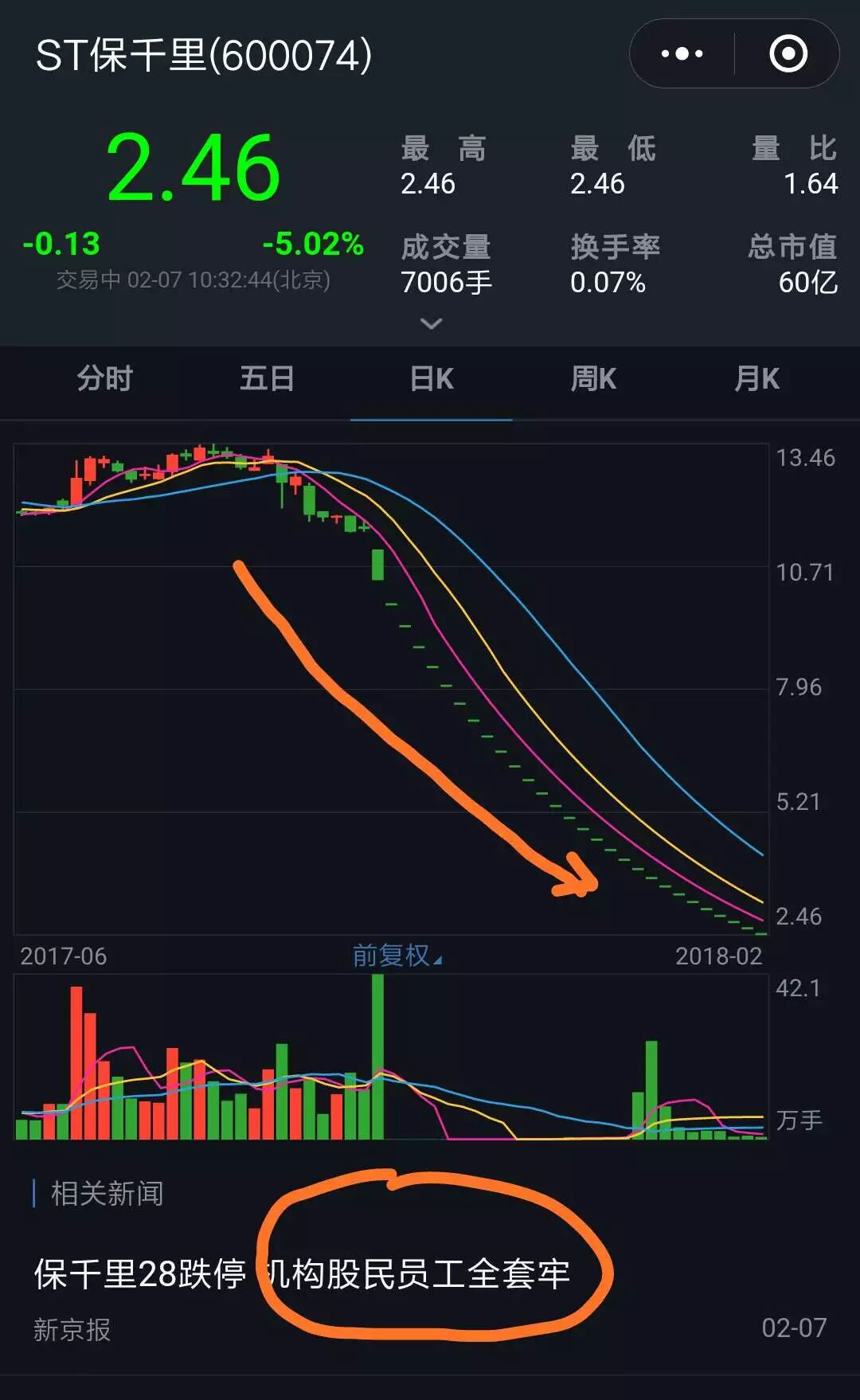Viewport: 860px width, 1400px height.
Task: Open the 前复权 adjustment dropdown
Action: 397,956
